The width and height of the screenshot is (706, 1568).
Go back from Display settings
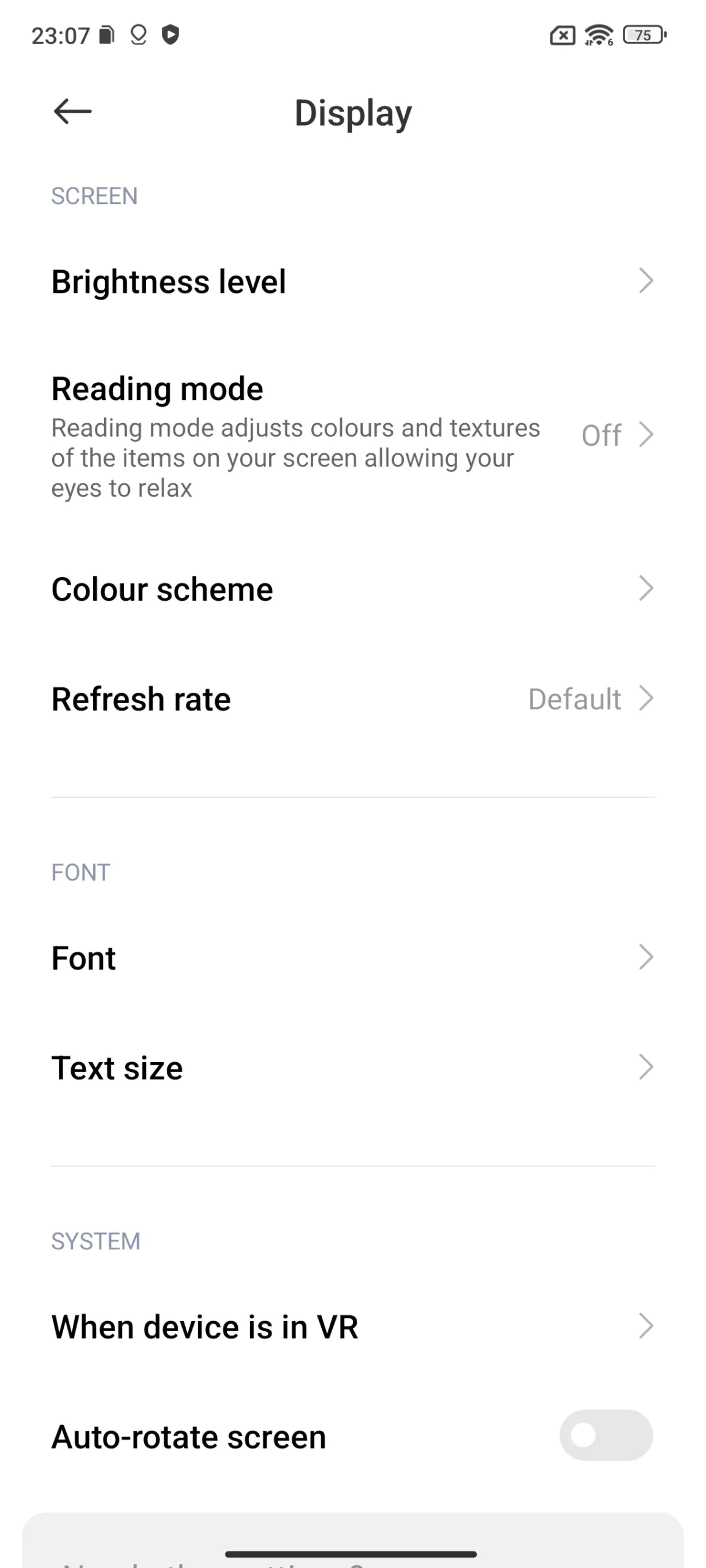(x=72, y=111)
